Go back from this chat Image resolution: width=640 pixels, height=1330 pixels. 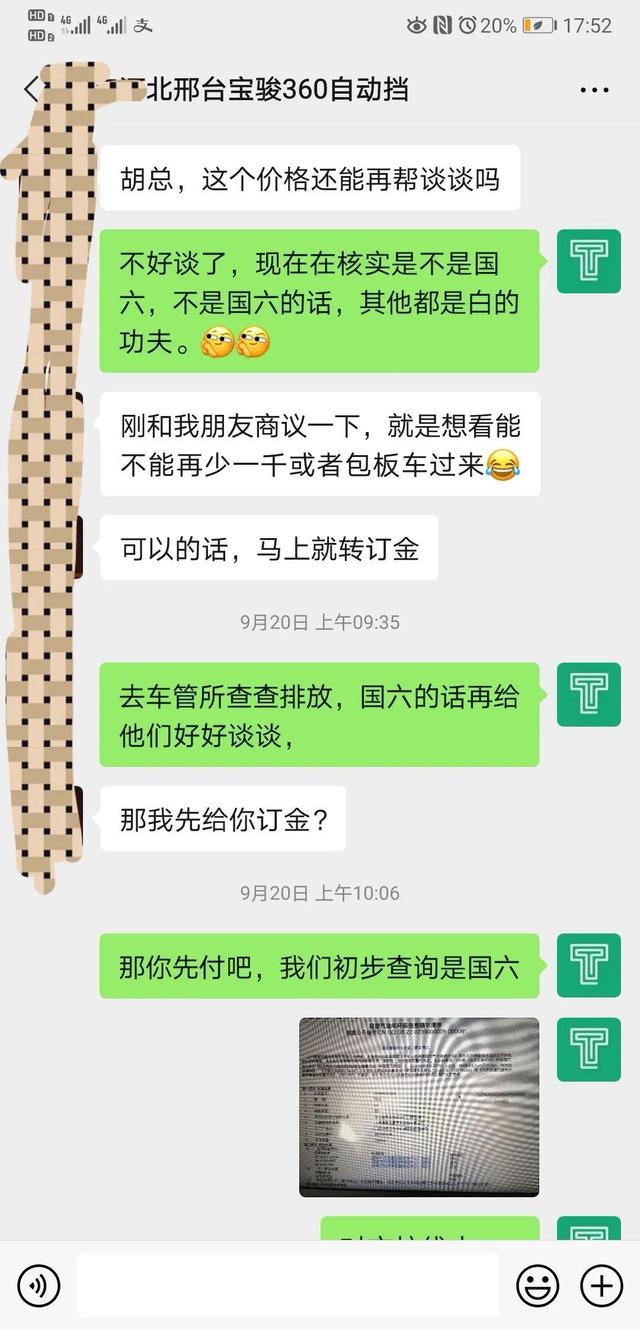coord(30,90)
